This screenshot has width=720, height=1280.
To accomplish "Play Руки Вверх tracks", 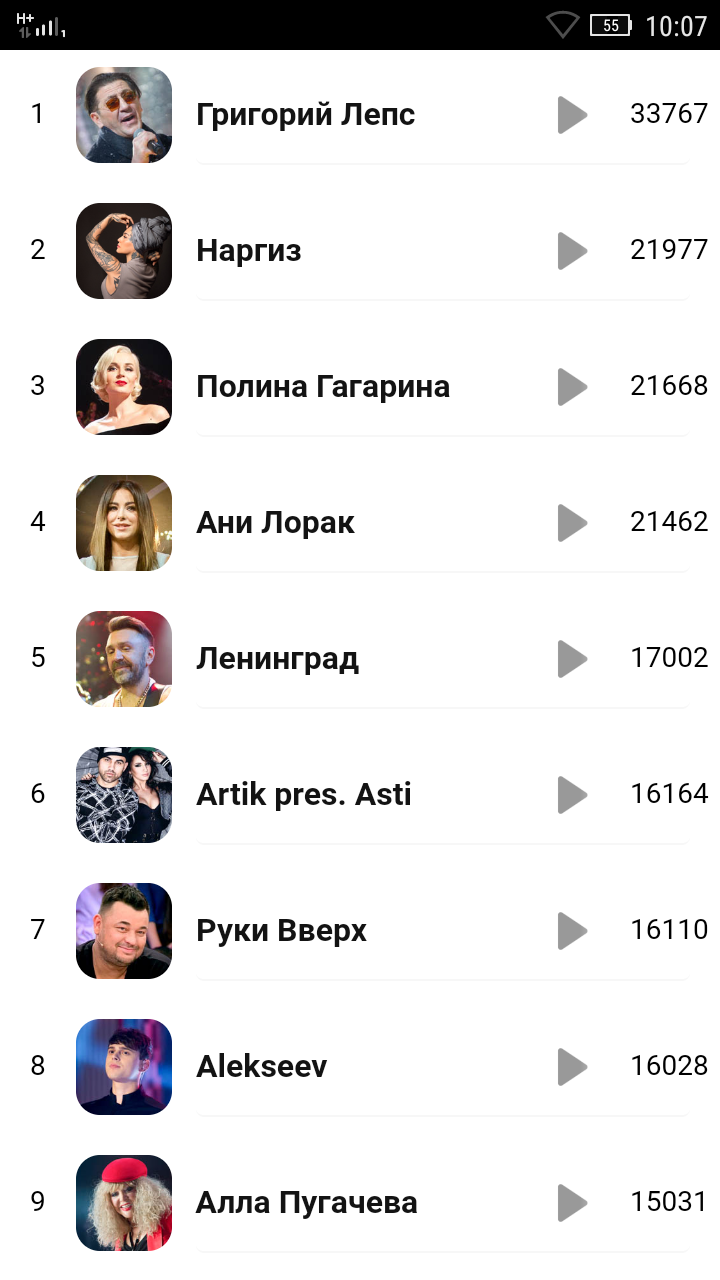I will click(x=572, y=931).
